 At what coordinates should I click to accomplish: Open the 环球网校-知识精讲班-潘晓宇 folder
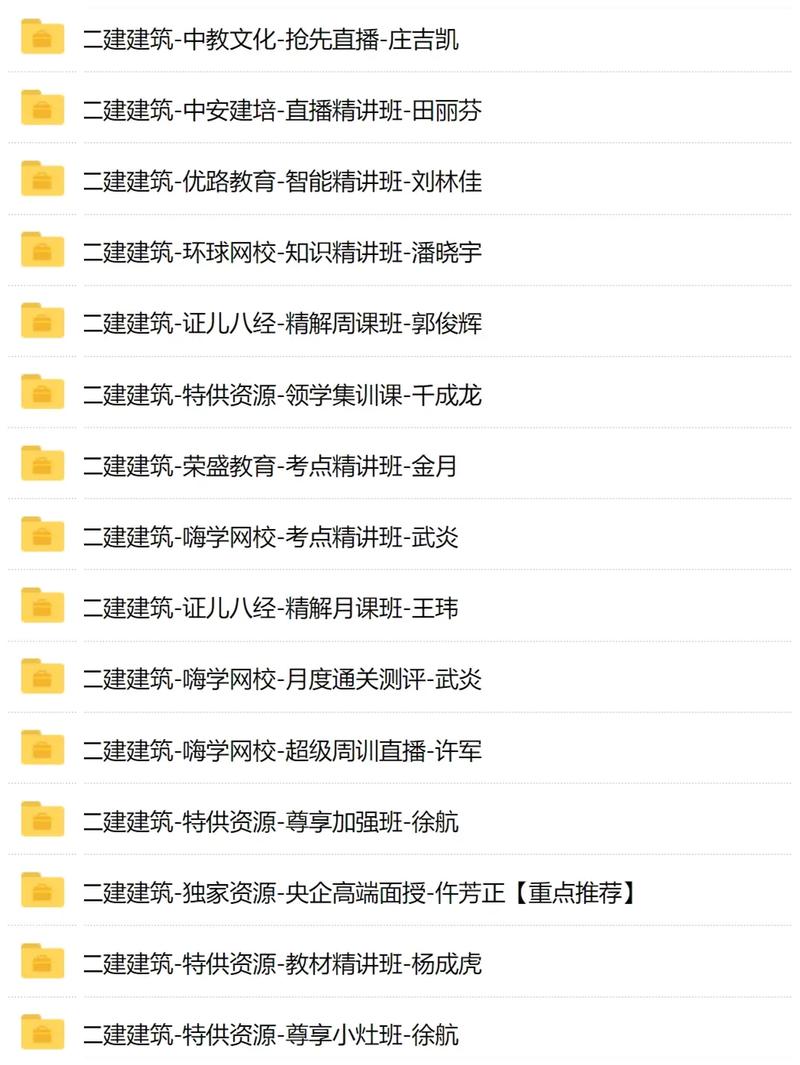click(281, 253)
